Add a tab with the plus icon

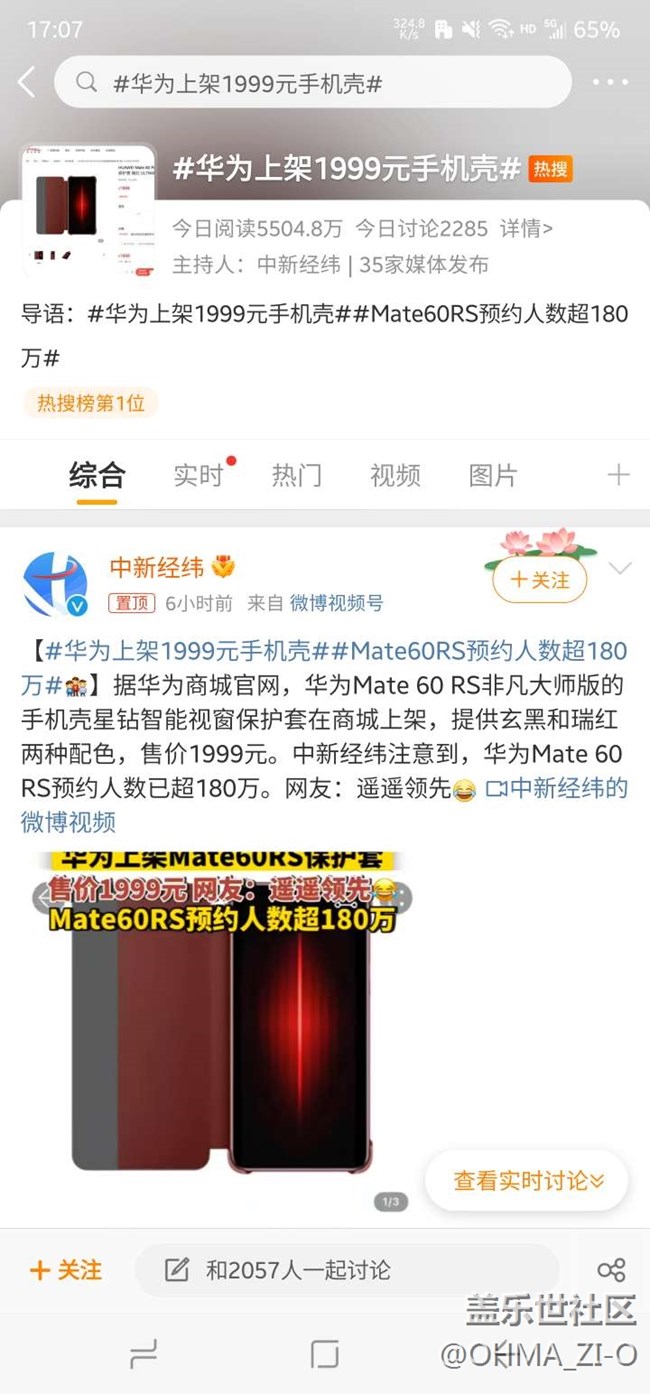pyautogui.click(x=618, y=475)
